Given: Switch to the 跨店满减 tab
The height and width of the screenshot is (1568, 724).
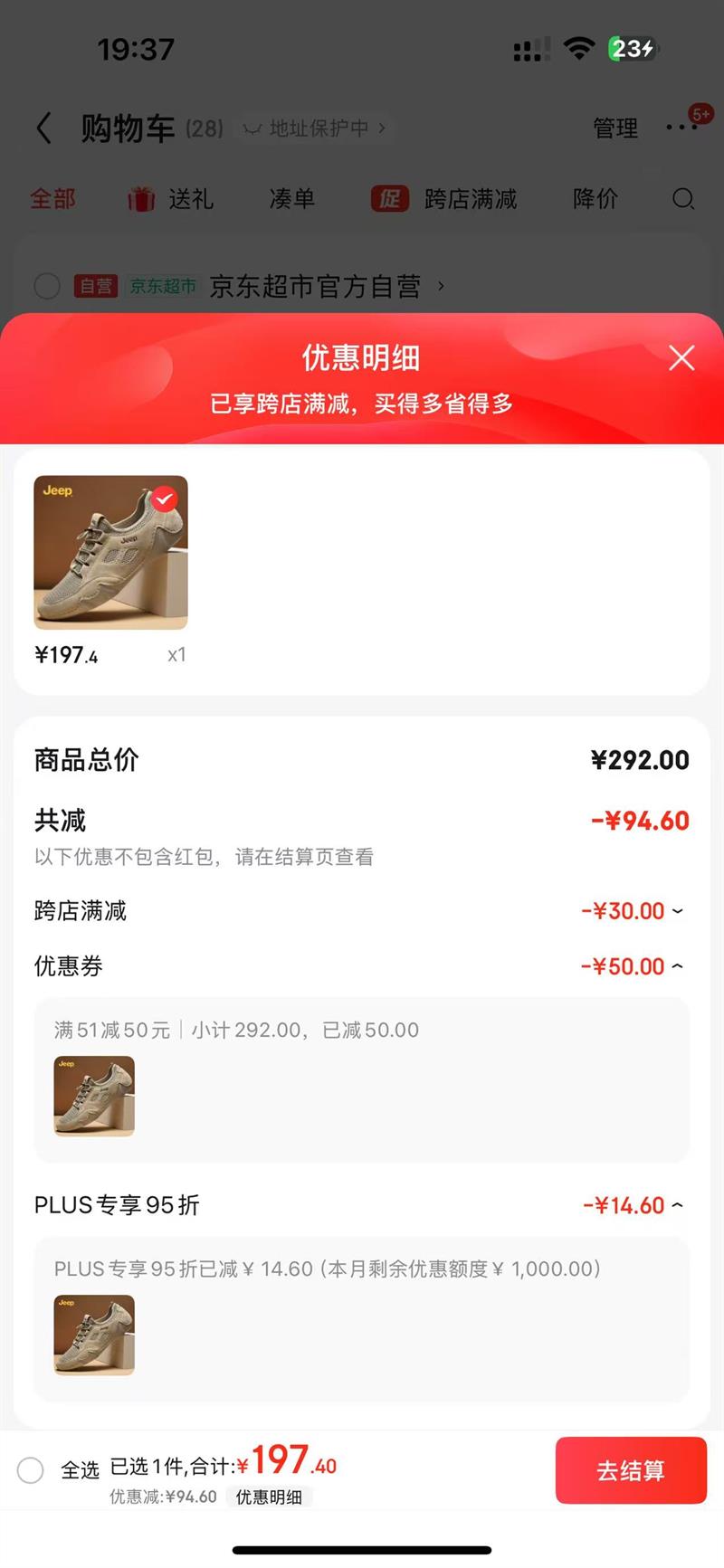Looking at the screenshot, I should pos(445,199).
